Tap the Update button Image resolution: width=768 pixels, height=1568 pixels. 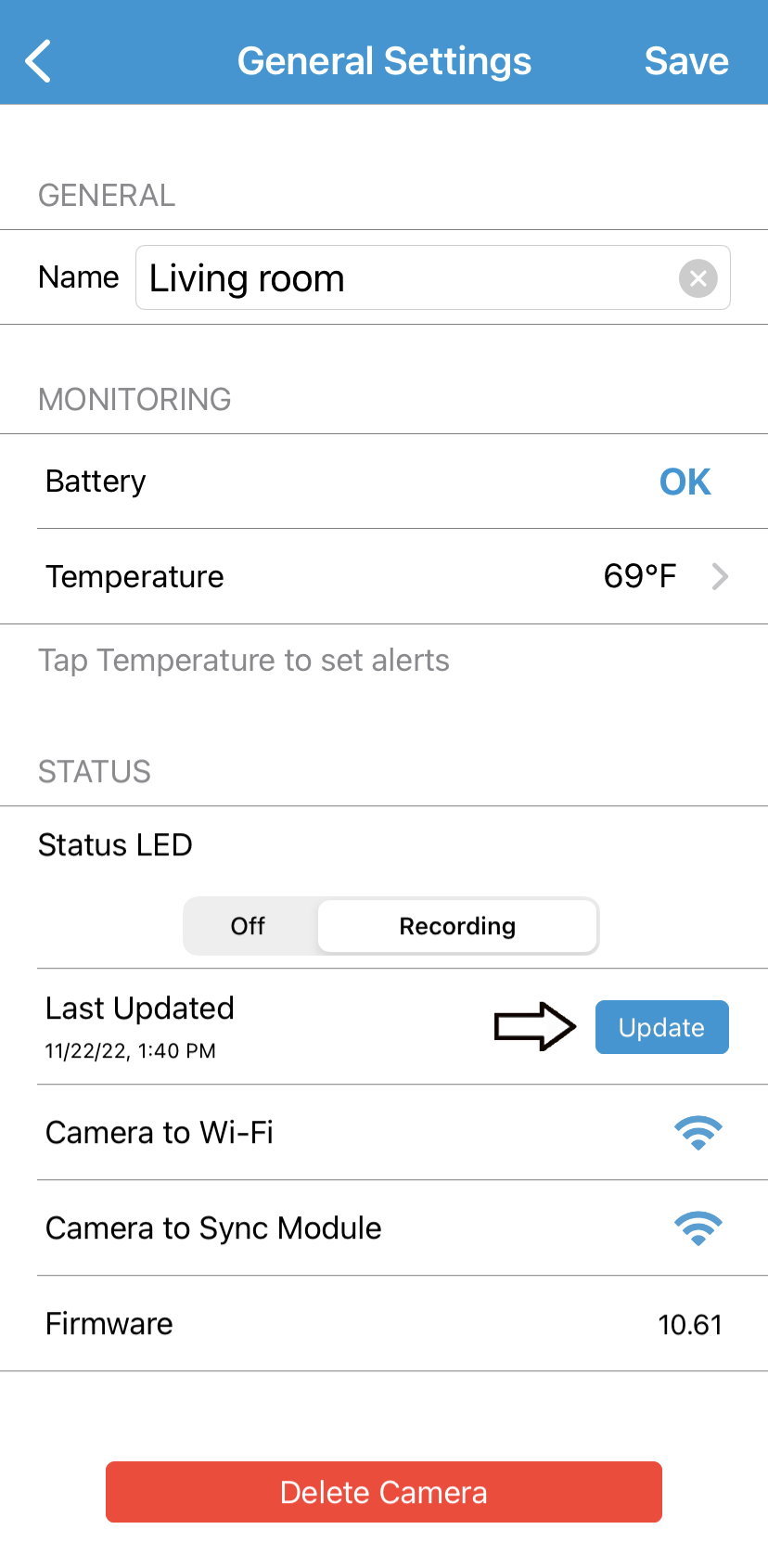click(661, 1027)
